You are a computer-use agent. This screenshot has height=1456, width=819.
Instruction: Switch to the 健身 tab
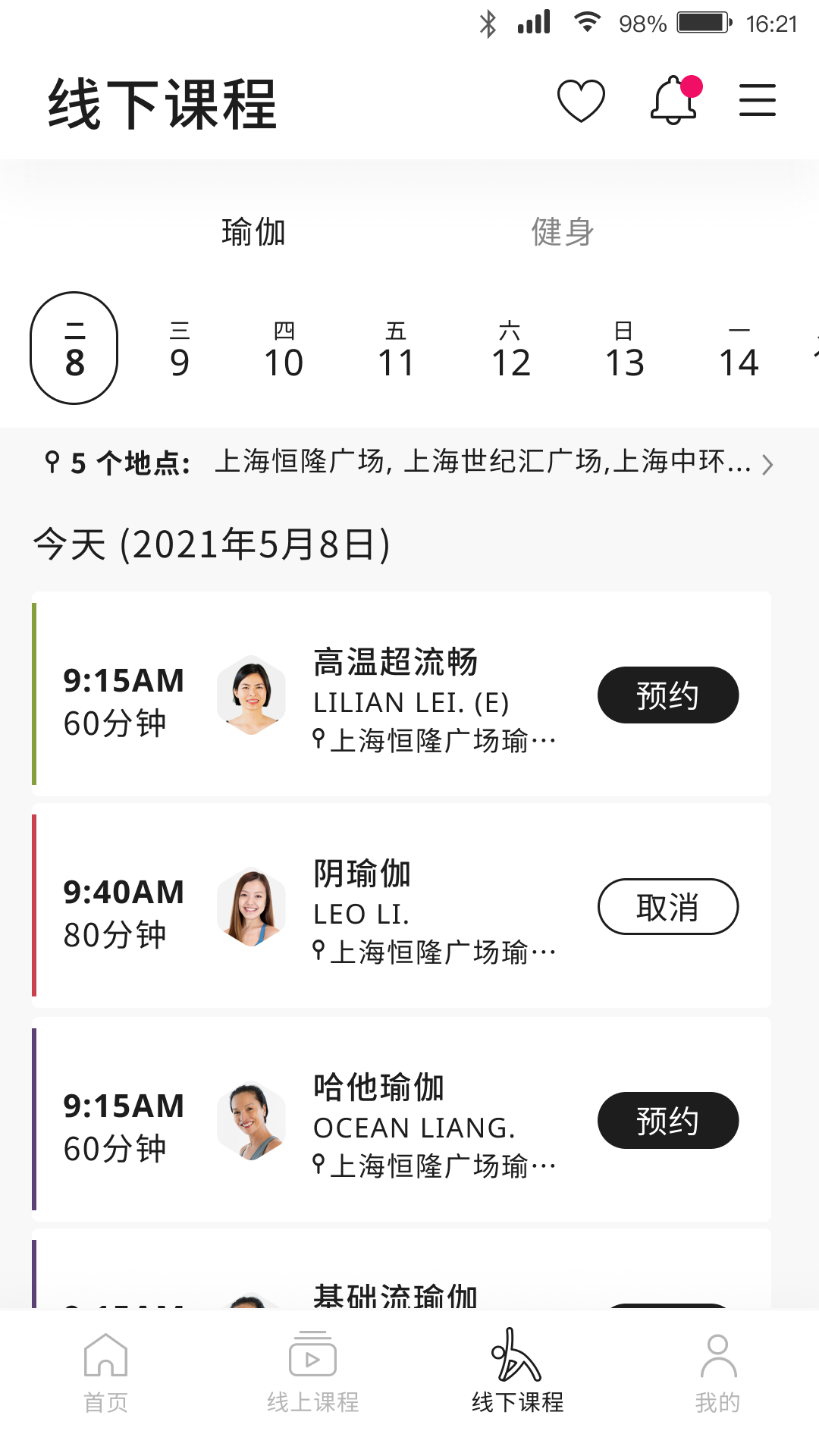(564, 233)
